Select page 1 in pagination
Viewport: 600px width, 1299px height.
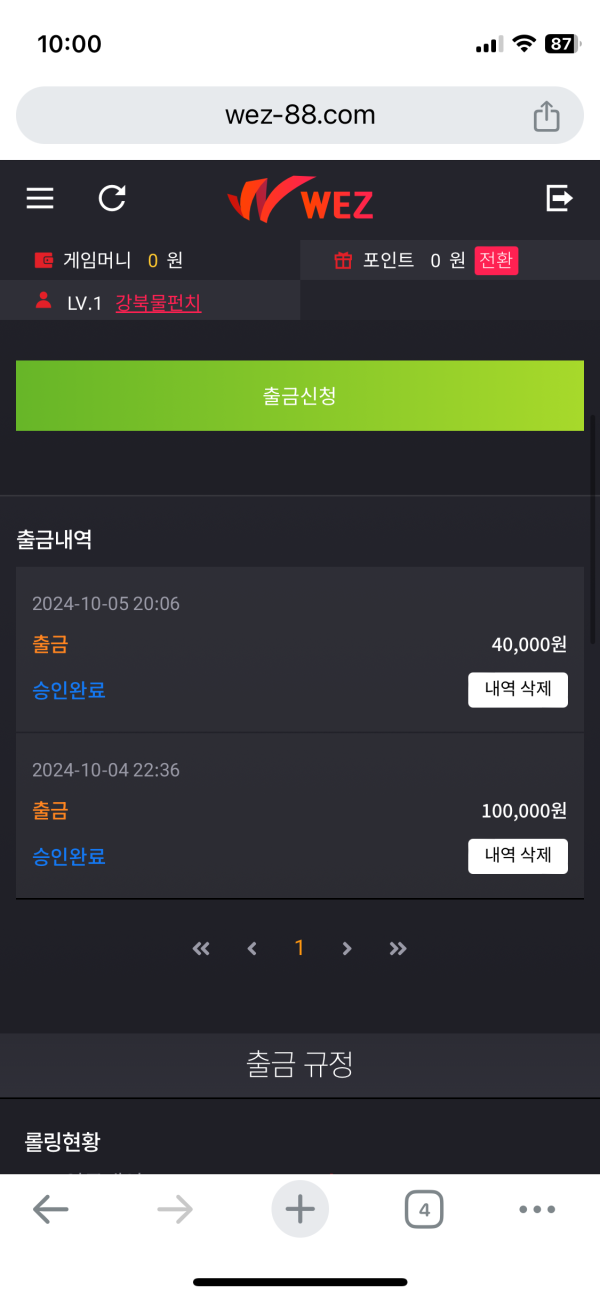tap(299, 949)
